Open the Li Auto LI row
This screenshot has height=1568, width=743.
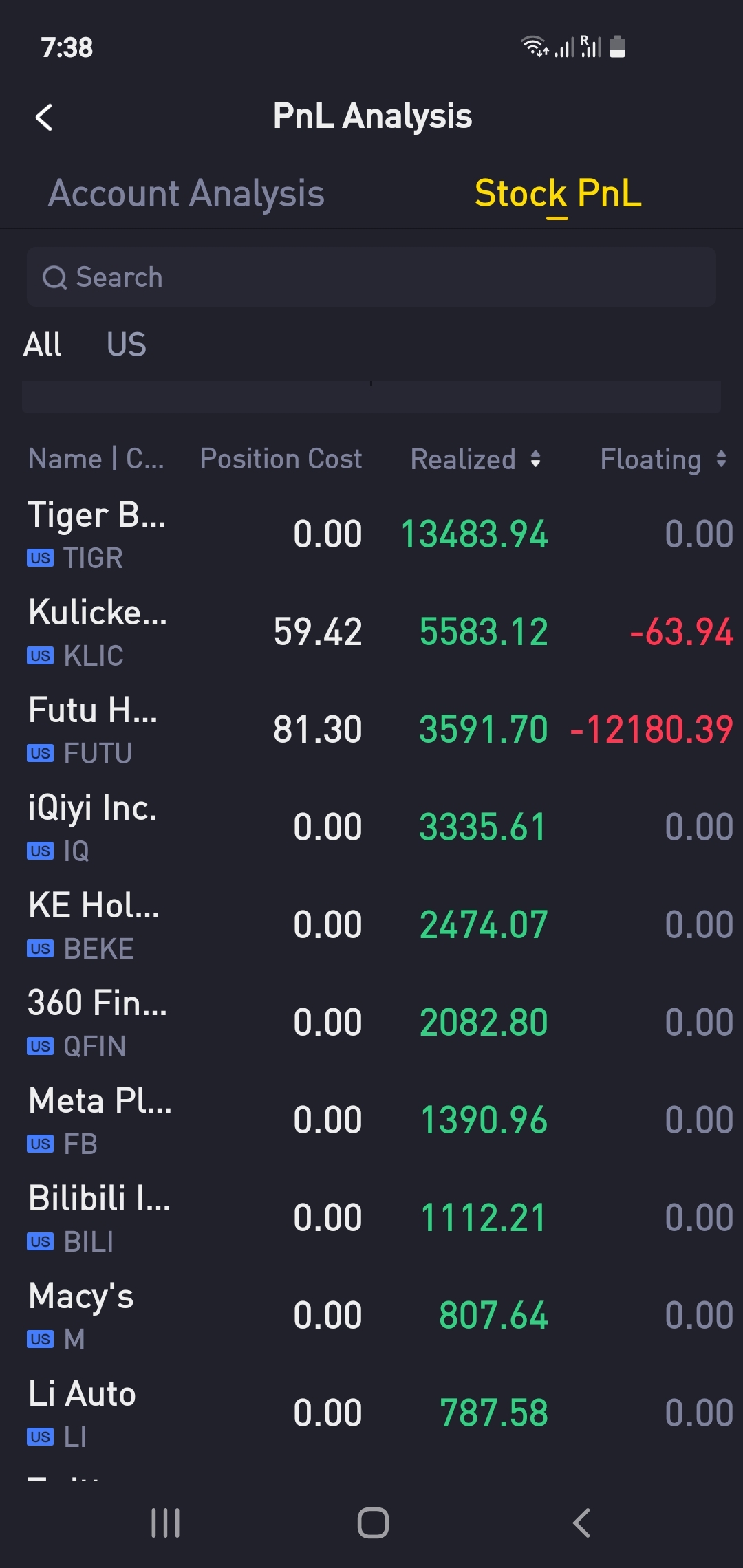pos(371,1414)
